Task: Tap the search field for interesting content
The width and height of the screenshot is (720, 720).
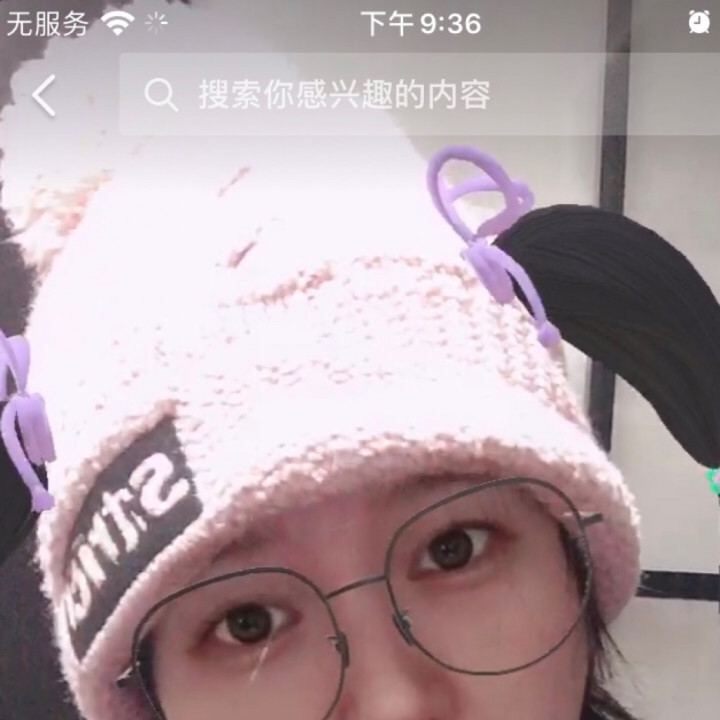Action: (x=400, y=96)
